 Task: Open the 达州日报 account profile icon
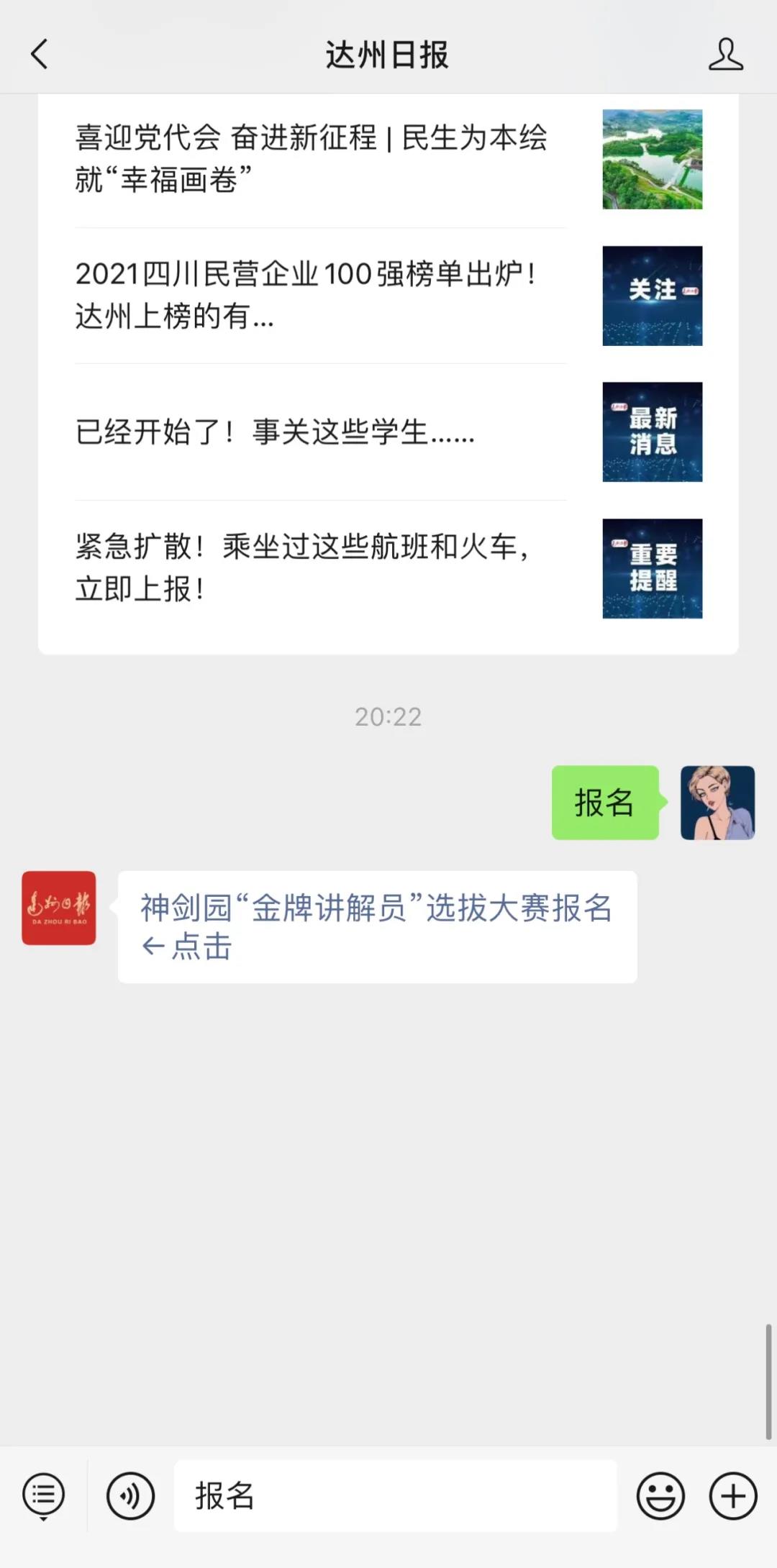[725, 55]
